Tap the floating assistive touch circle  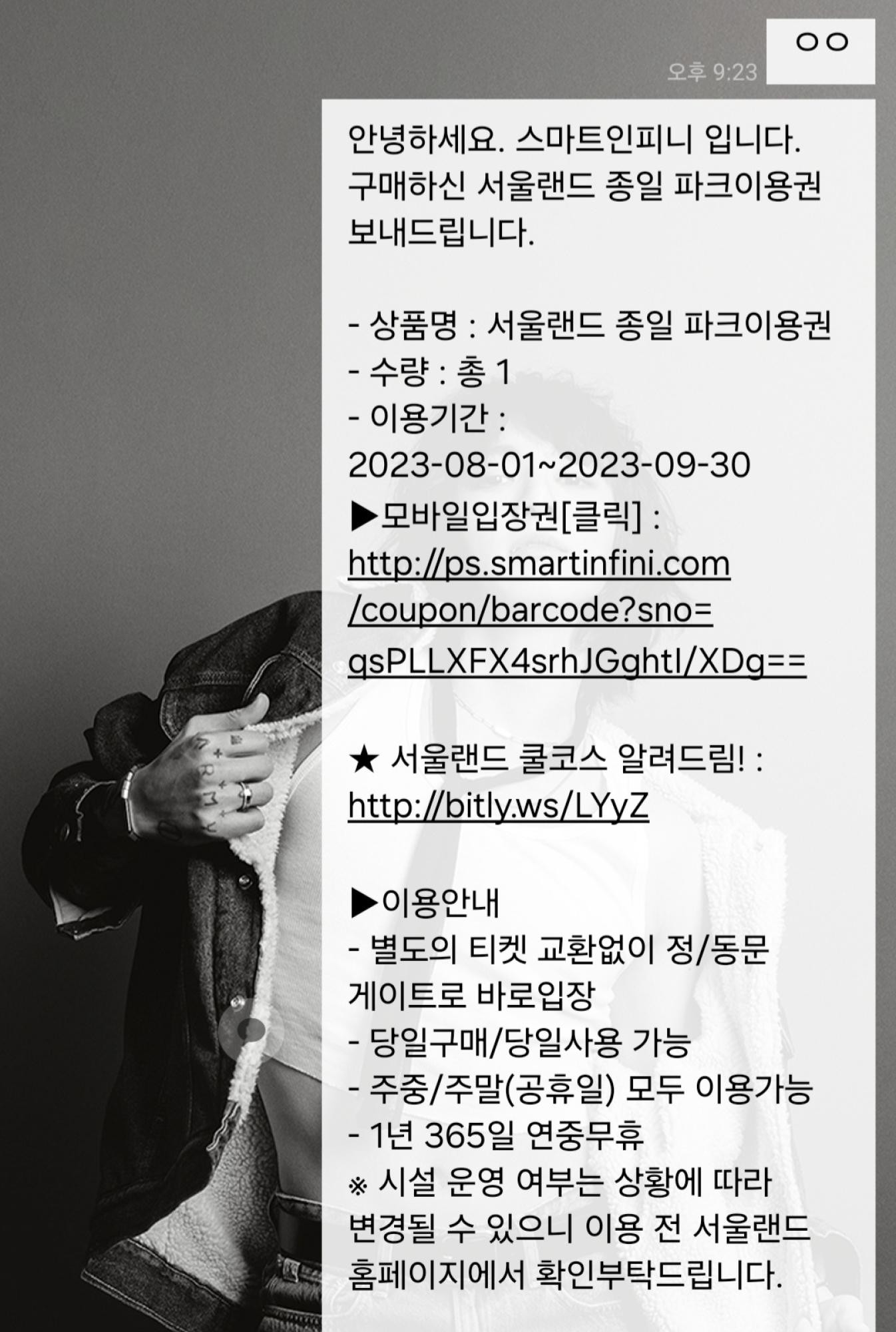click(x=251, y=1031)
